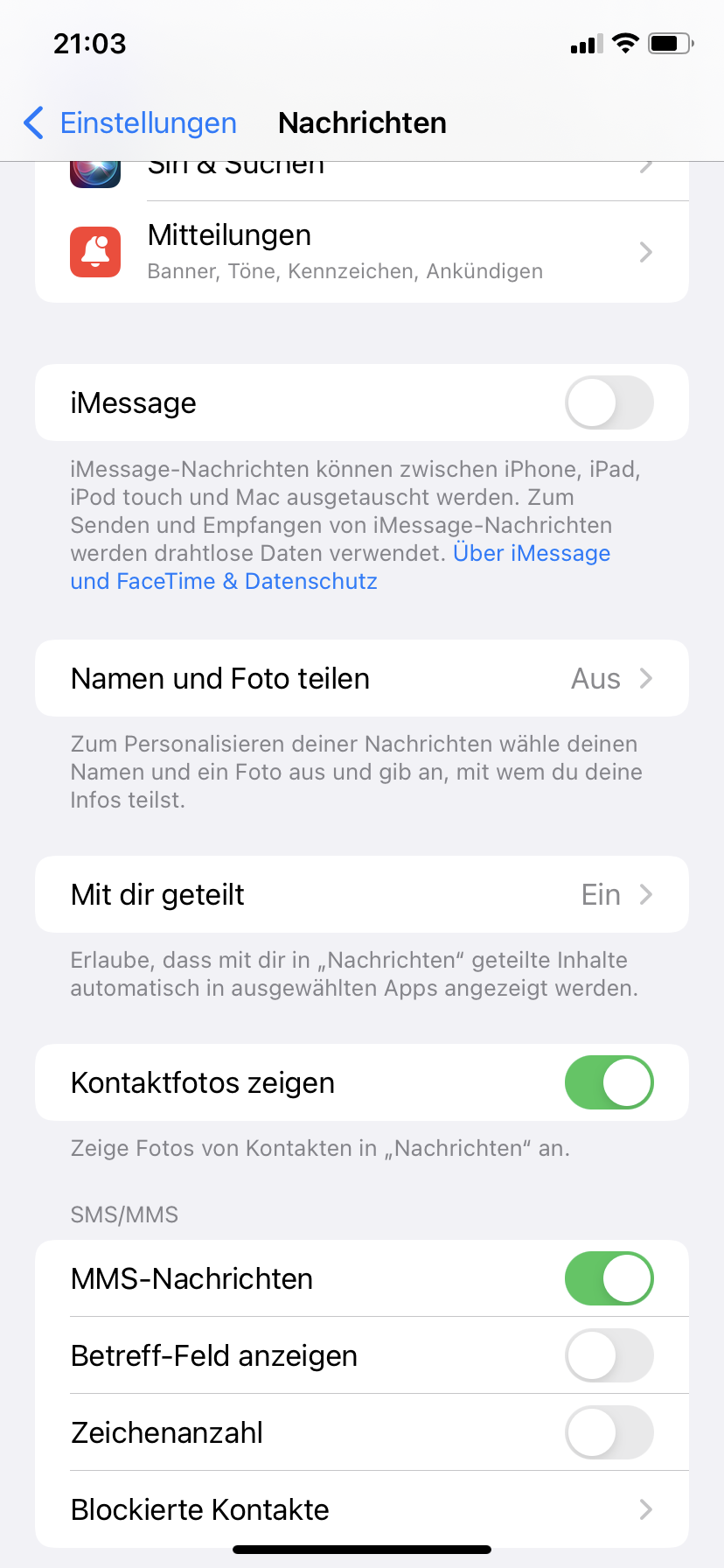Enable the iMessage switch

[x=609, y=403]
